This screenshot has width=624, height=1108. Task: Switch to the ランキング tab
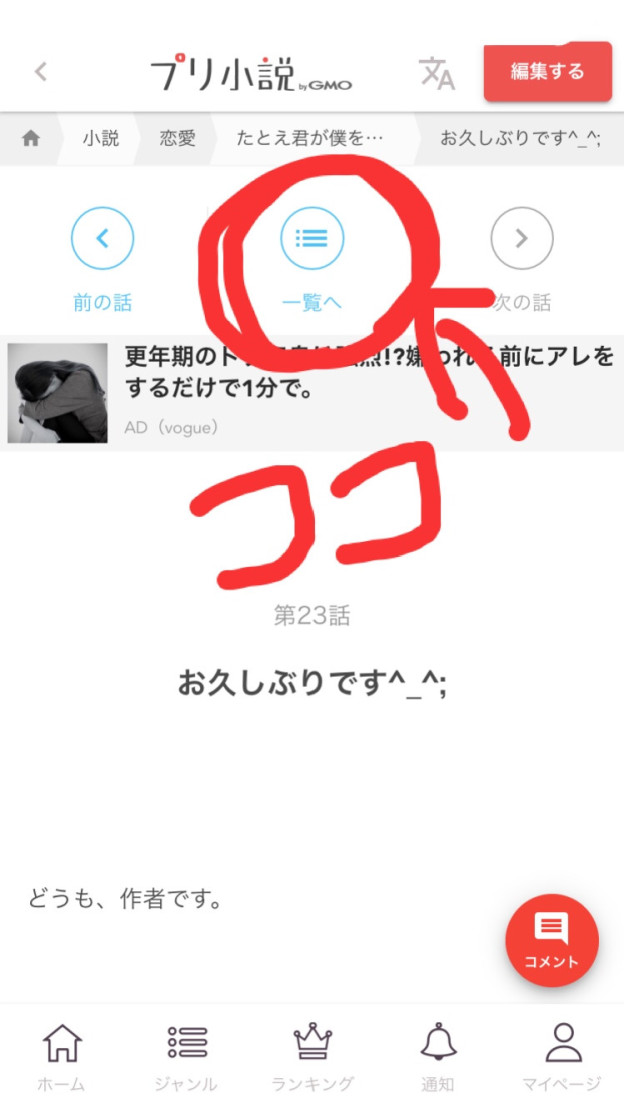pyautogui.click(x=312, y=1055)
